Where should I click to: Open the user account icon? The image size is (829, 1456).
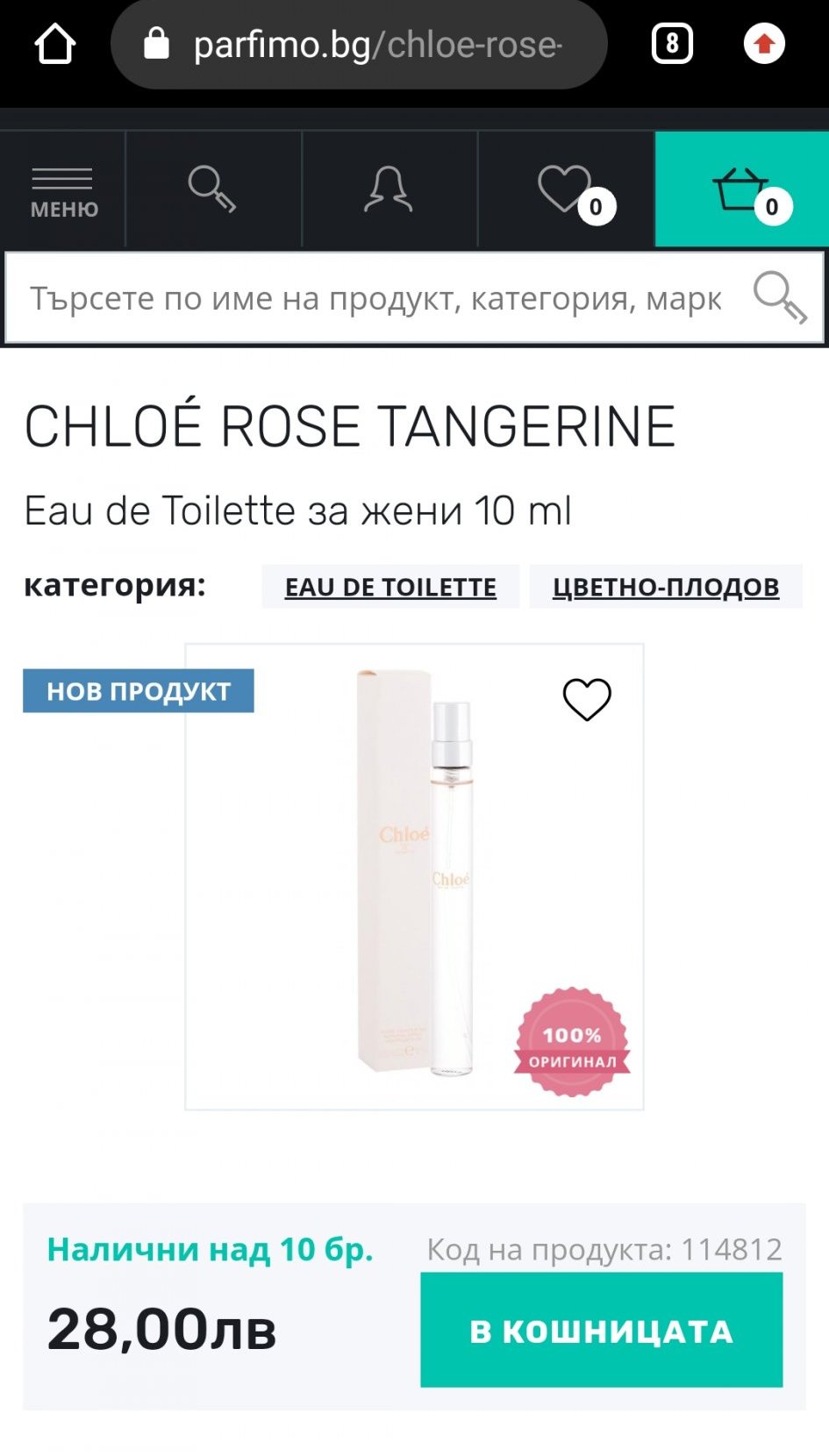(389, 190)
